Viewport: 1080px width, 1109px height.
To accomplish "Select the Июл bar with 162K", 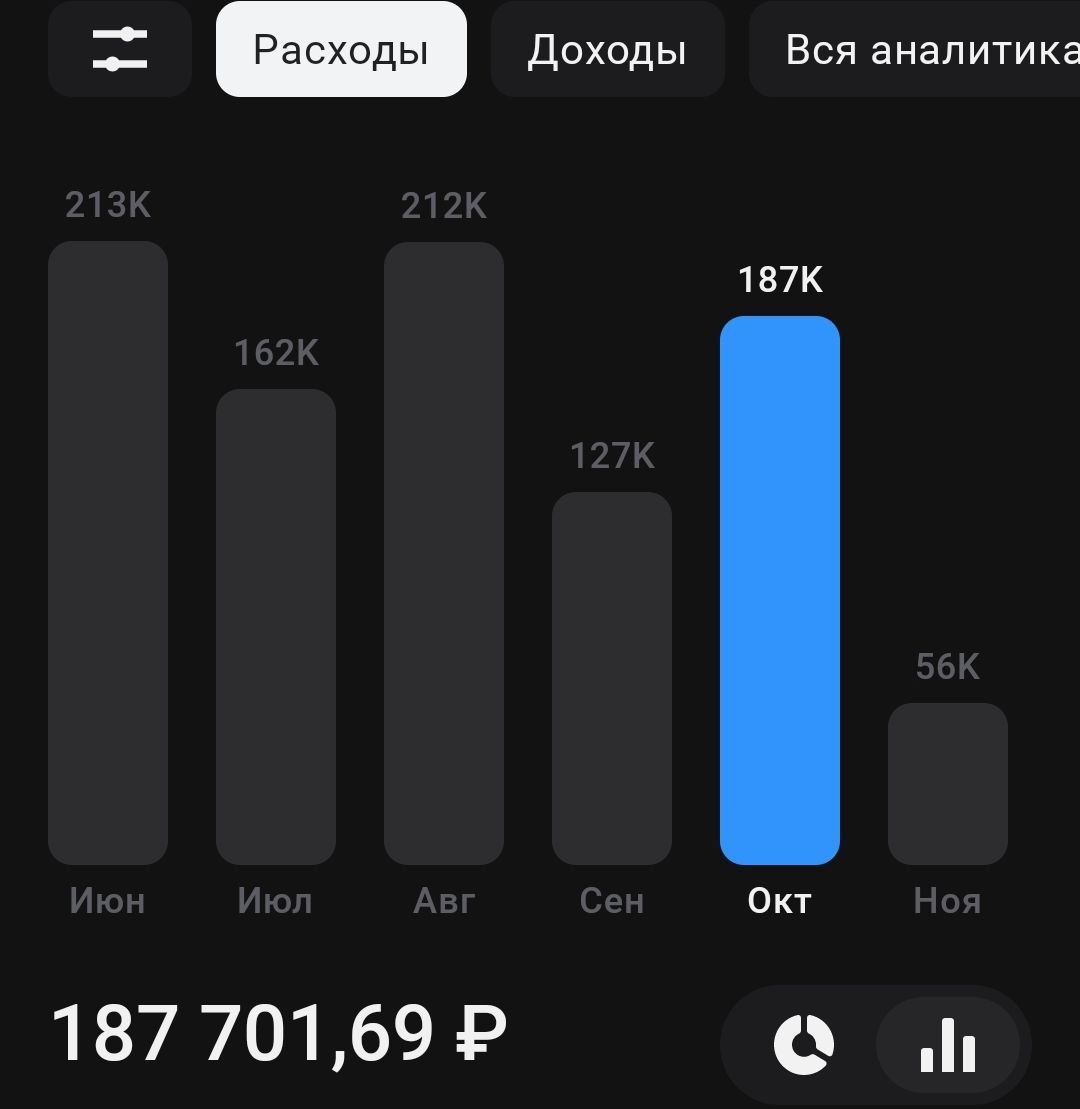I will point(276,626).
